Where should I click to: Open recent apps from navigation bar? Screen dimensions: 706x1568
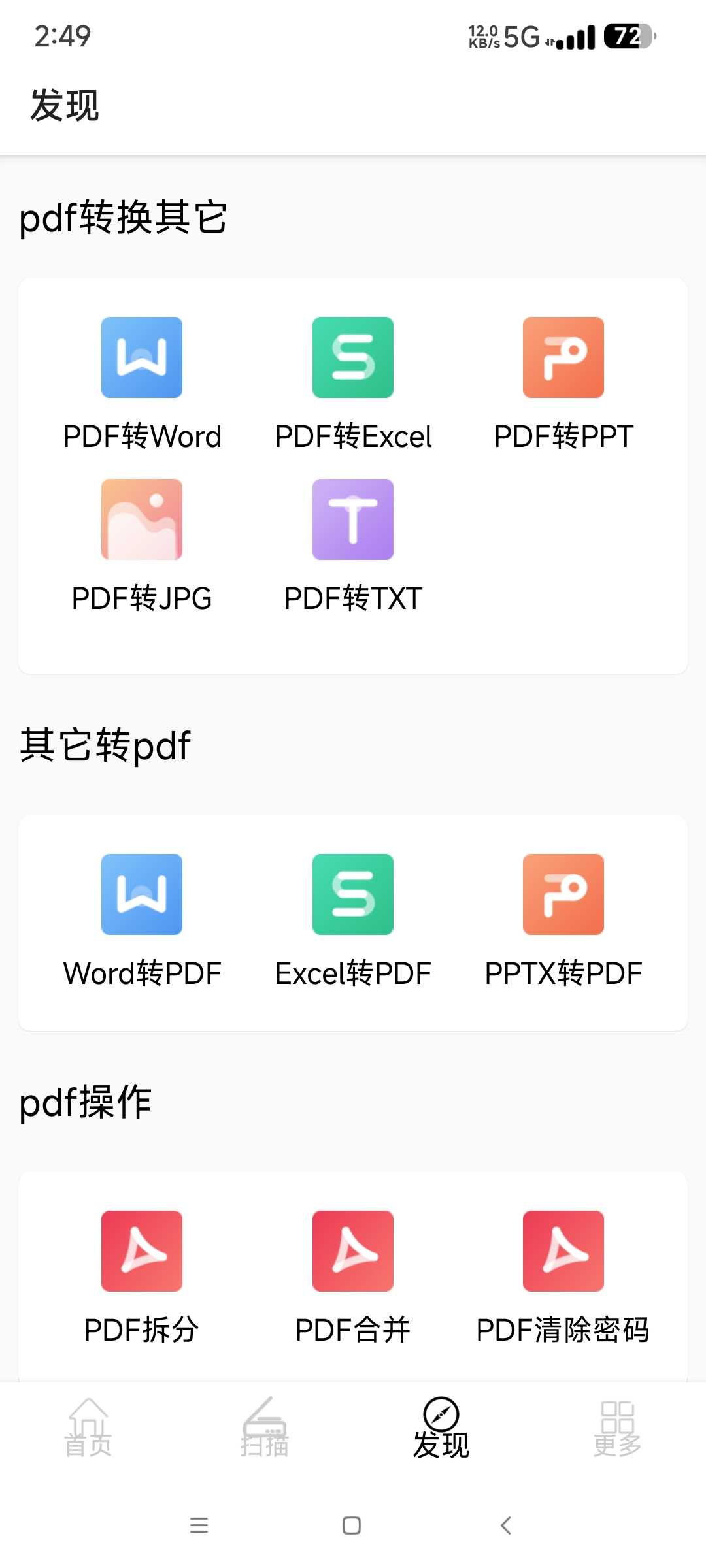click(199, 1526)
